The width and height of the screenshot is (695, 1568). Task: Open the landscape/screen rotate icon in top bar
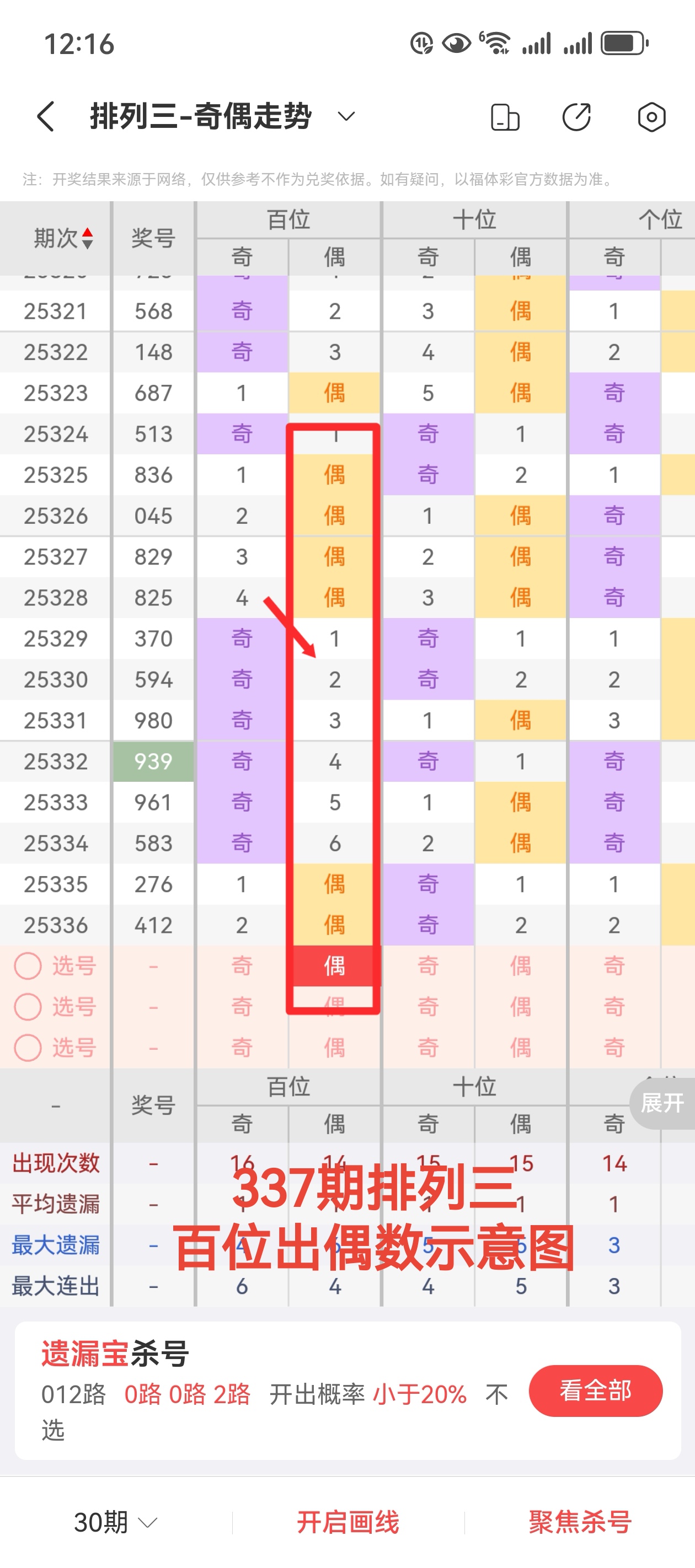pos(504,117)
